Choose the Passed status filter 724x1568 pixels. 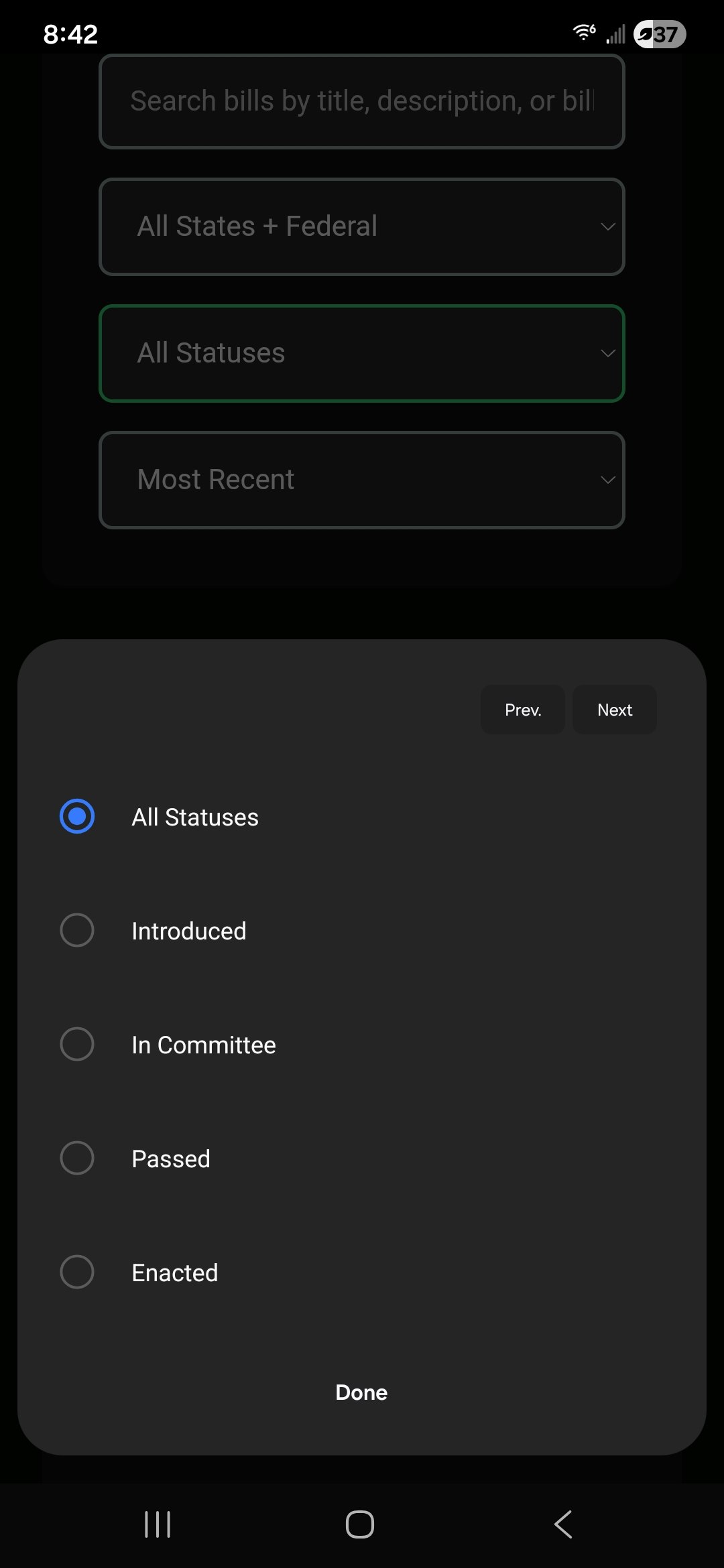point(76,1158)
